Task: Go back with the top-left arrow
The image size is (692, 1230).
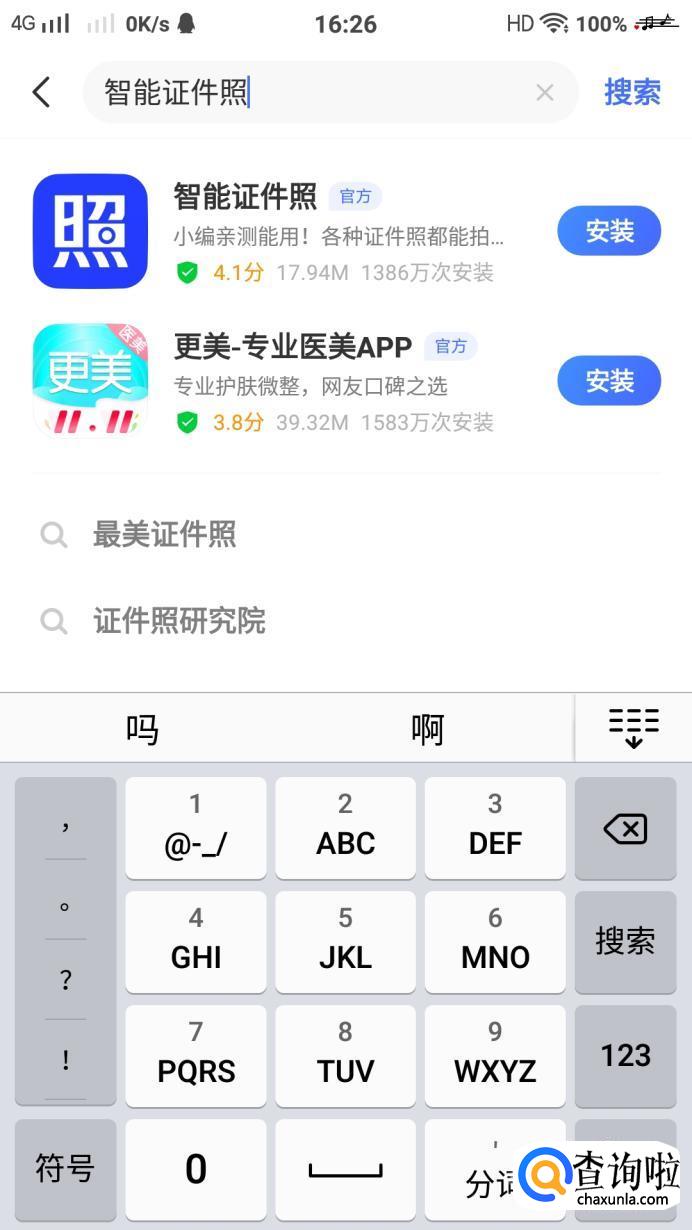Action: (x=41, y=92)
